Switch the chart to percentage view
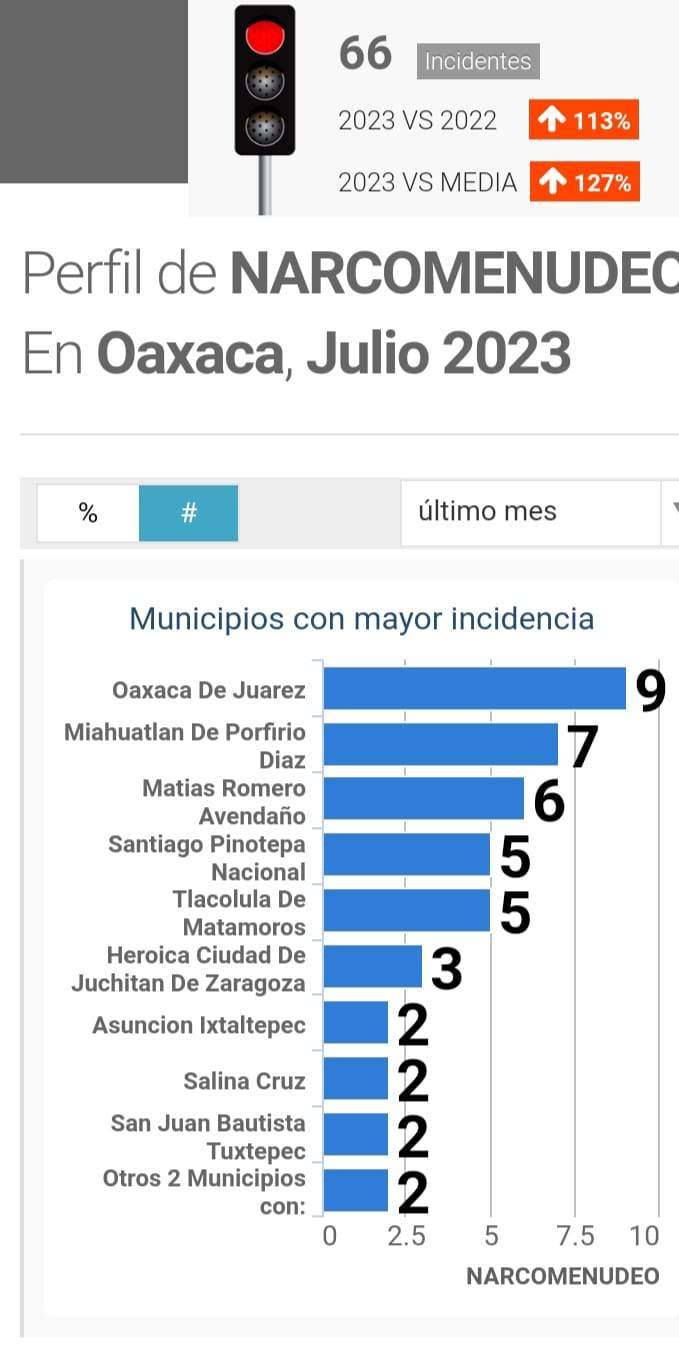 point(88,513)
